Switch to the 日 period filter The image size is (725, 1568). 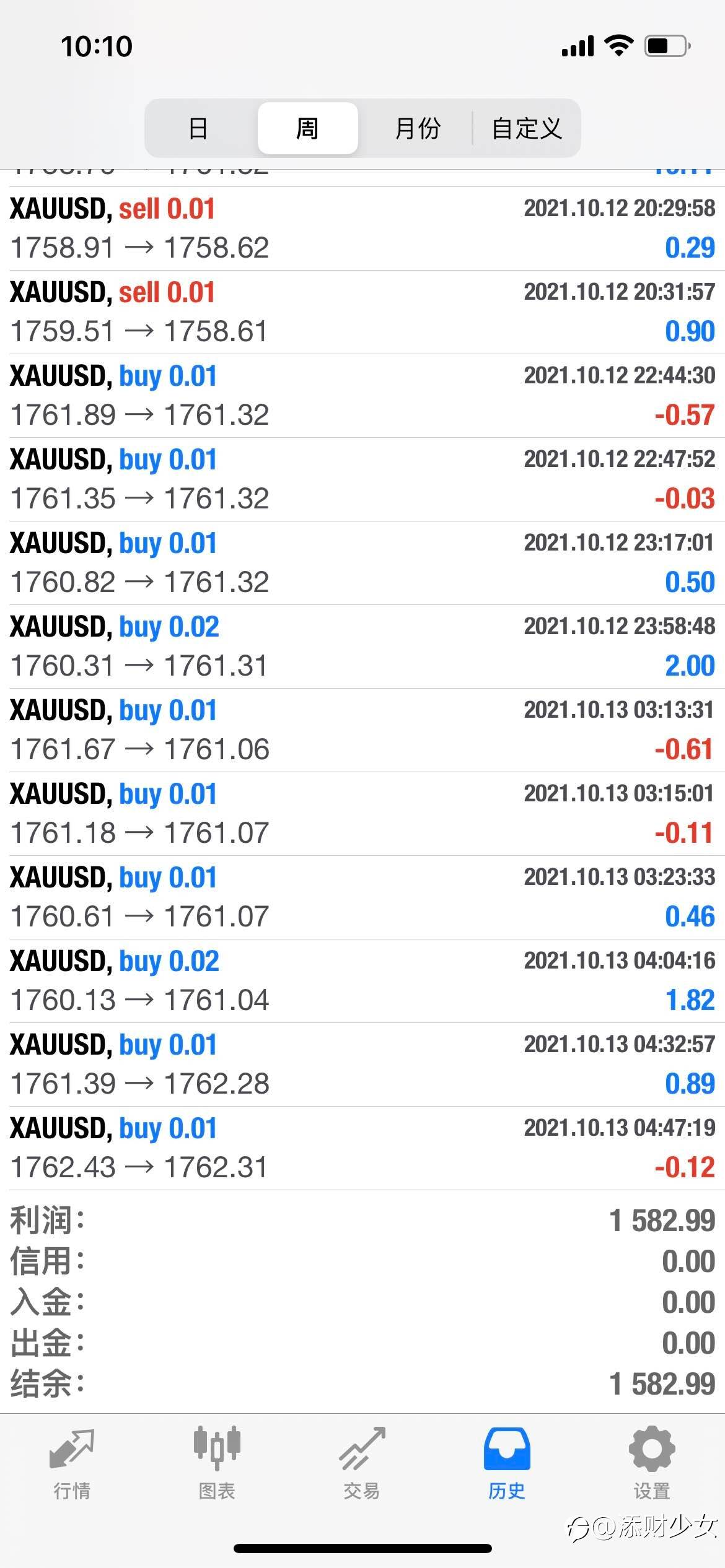click(x=198, y=128)
